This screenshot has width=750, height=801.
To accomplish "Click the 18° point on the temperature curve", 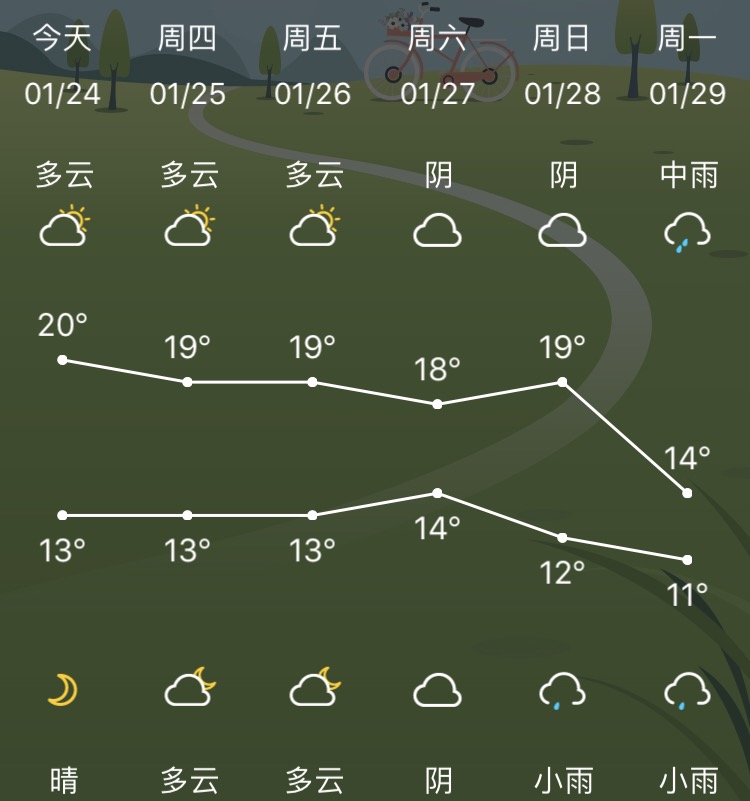I will [x=437, y=404].
